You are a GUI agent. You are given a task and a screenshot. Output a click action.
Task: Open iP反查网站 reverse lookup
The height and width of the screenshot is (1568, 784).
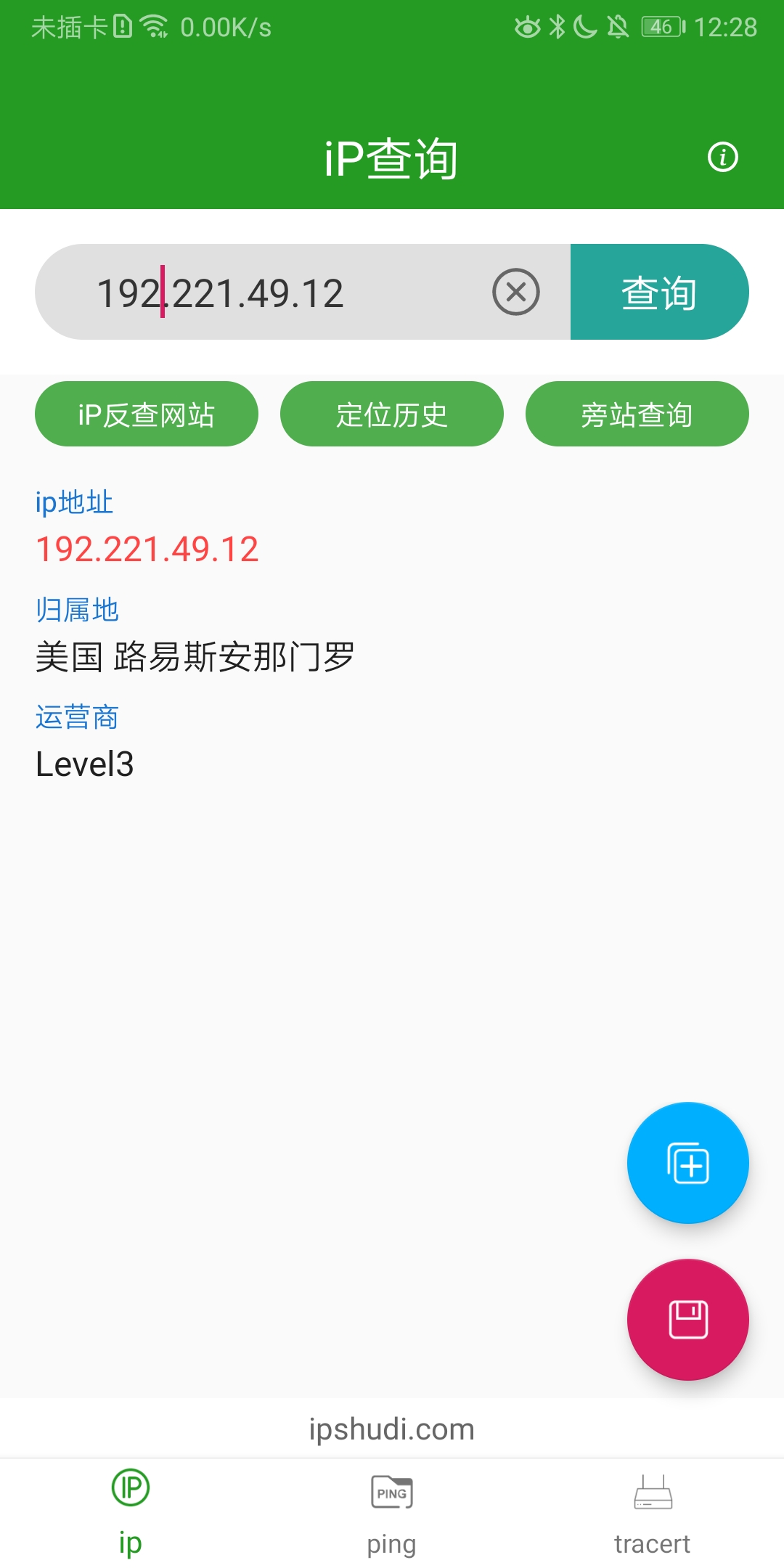coord(147,415)
